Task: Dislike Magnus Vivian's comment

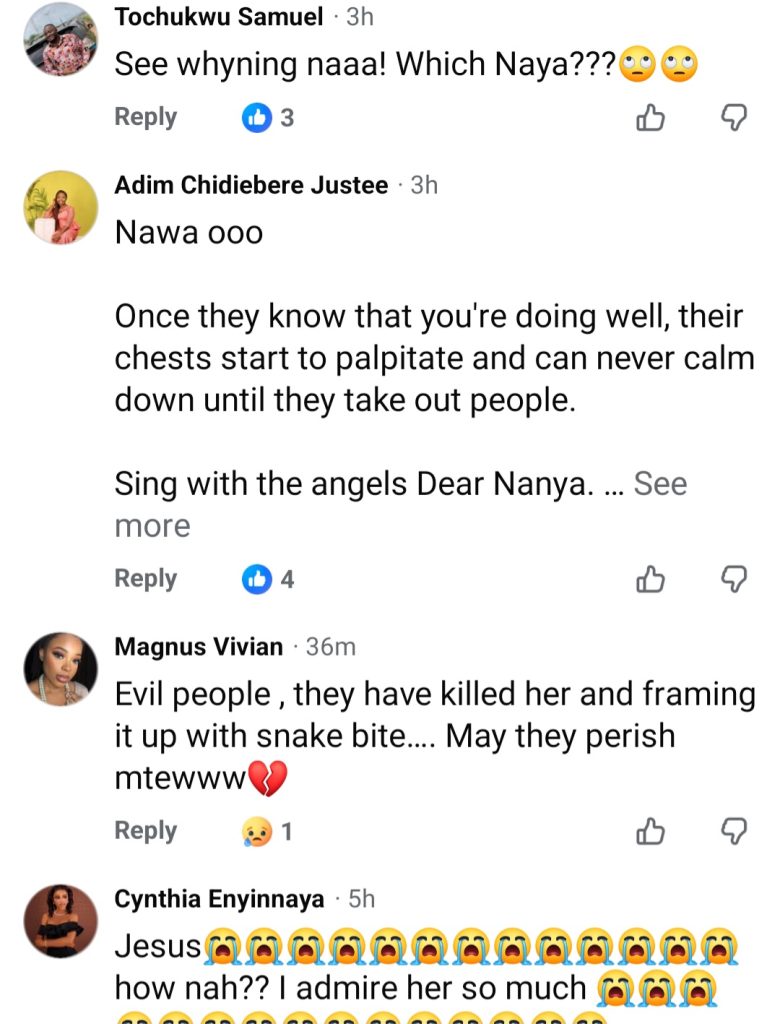Action: tap(734, 831)
